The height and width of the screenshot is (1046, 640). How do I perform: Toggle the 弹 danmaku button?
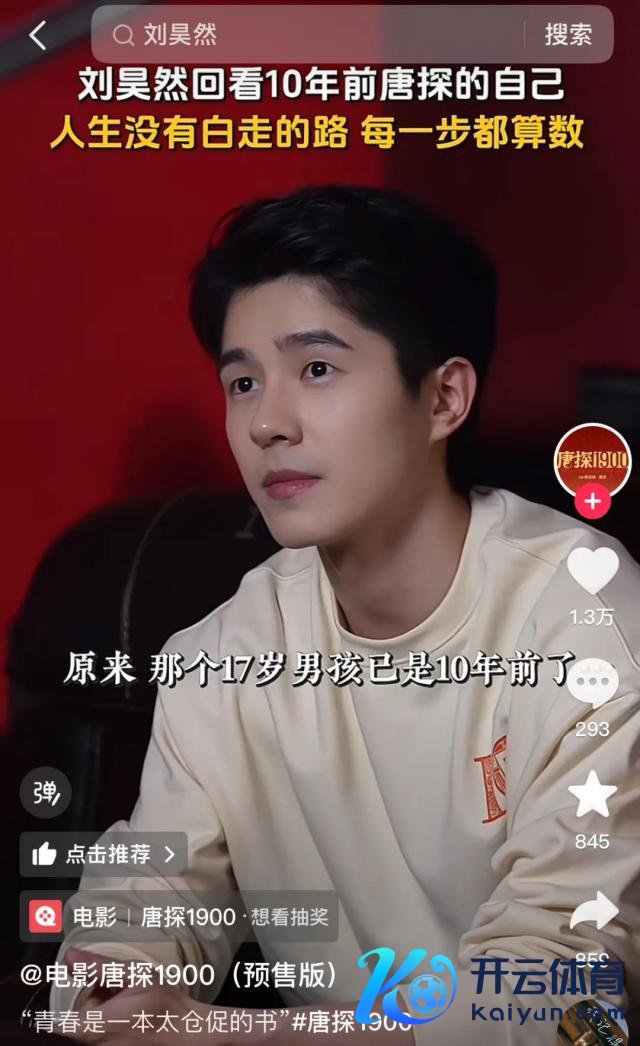click(x=45, y=793)
